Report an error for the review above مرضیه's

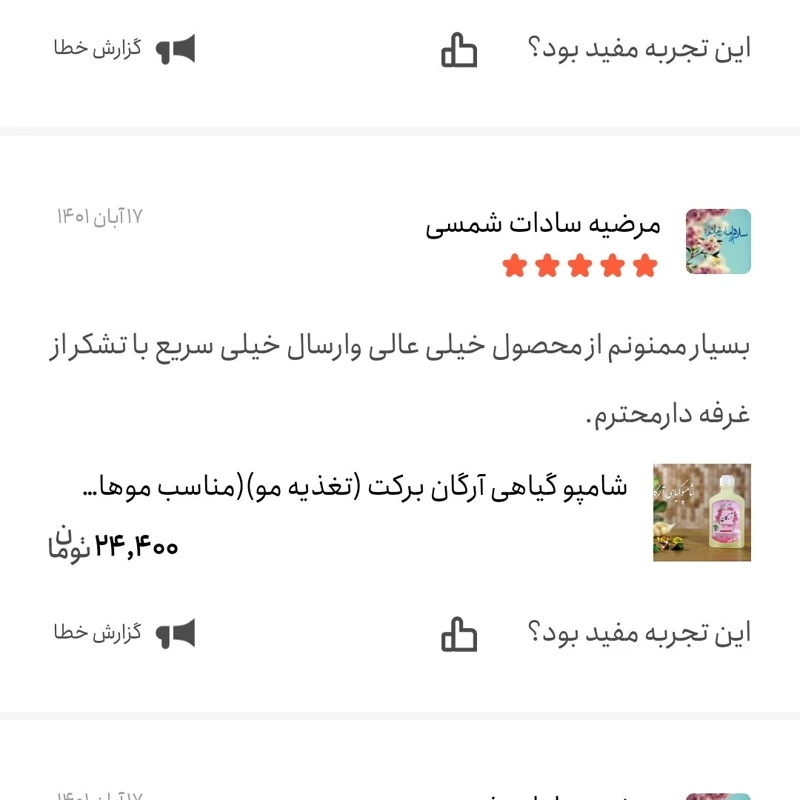point(124,49)
